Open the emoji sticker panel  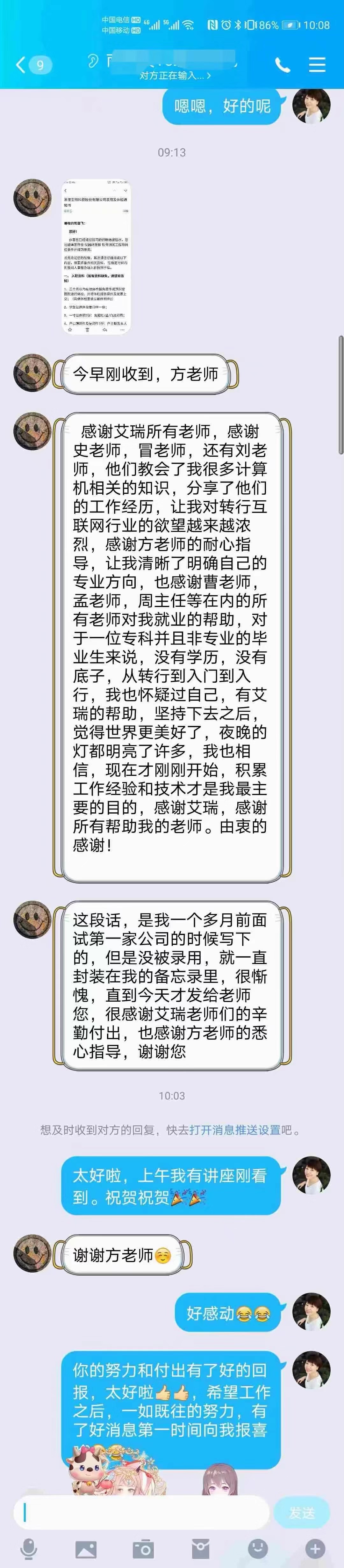tap(258, 1549)
